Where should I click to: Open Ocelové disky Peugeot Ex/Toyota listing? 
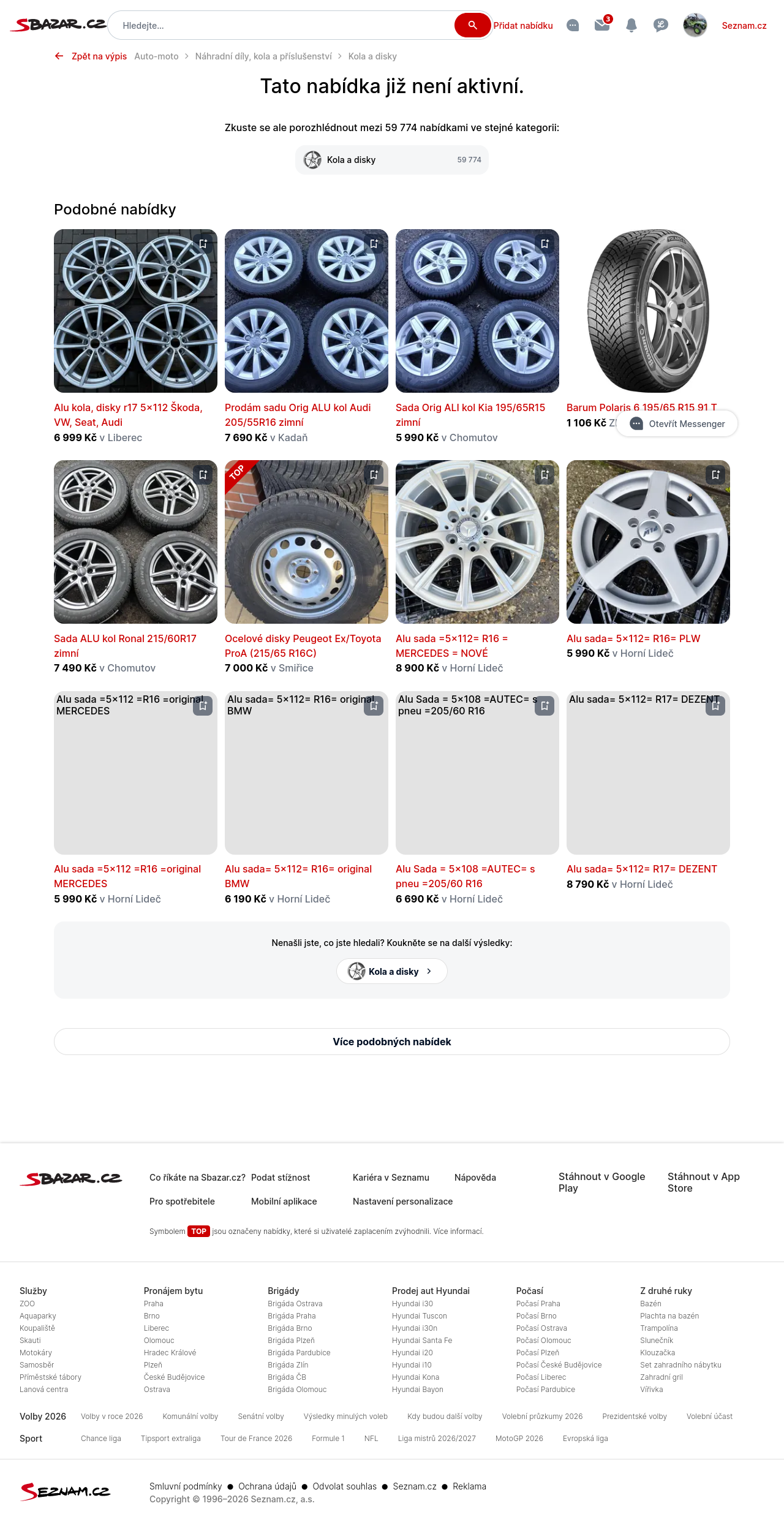[x=303, y=646]
